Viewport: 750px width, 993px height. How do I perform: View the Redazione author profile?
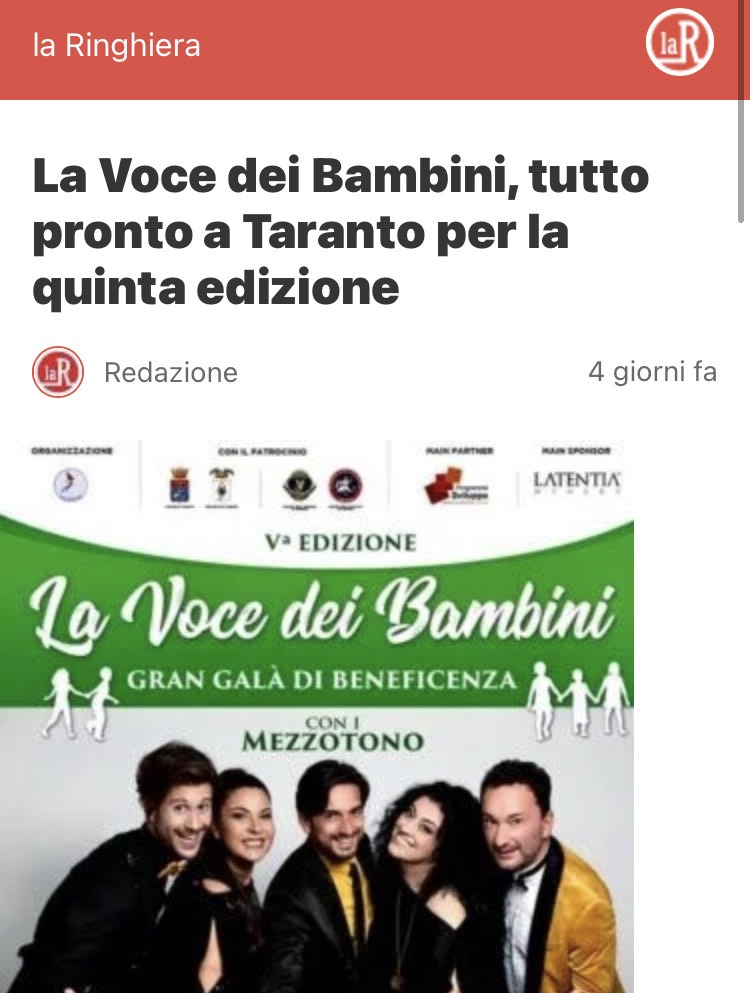pyautogui.click(x=170, y=373)
